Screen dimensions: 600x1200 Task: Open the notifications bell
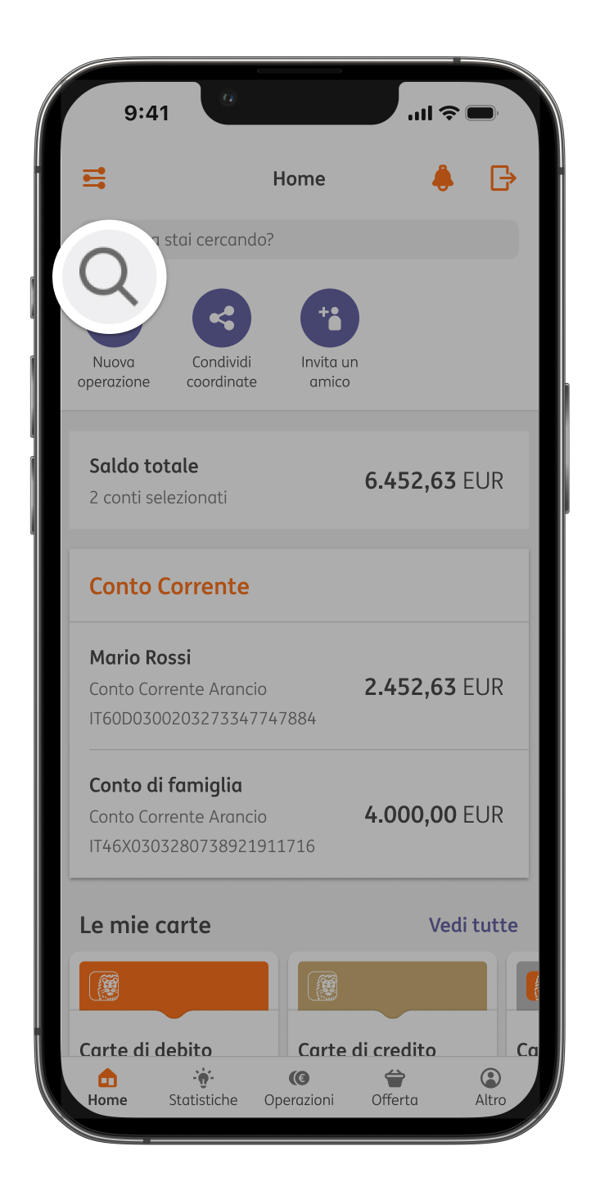[x=442, y=178]
